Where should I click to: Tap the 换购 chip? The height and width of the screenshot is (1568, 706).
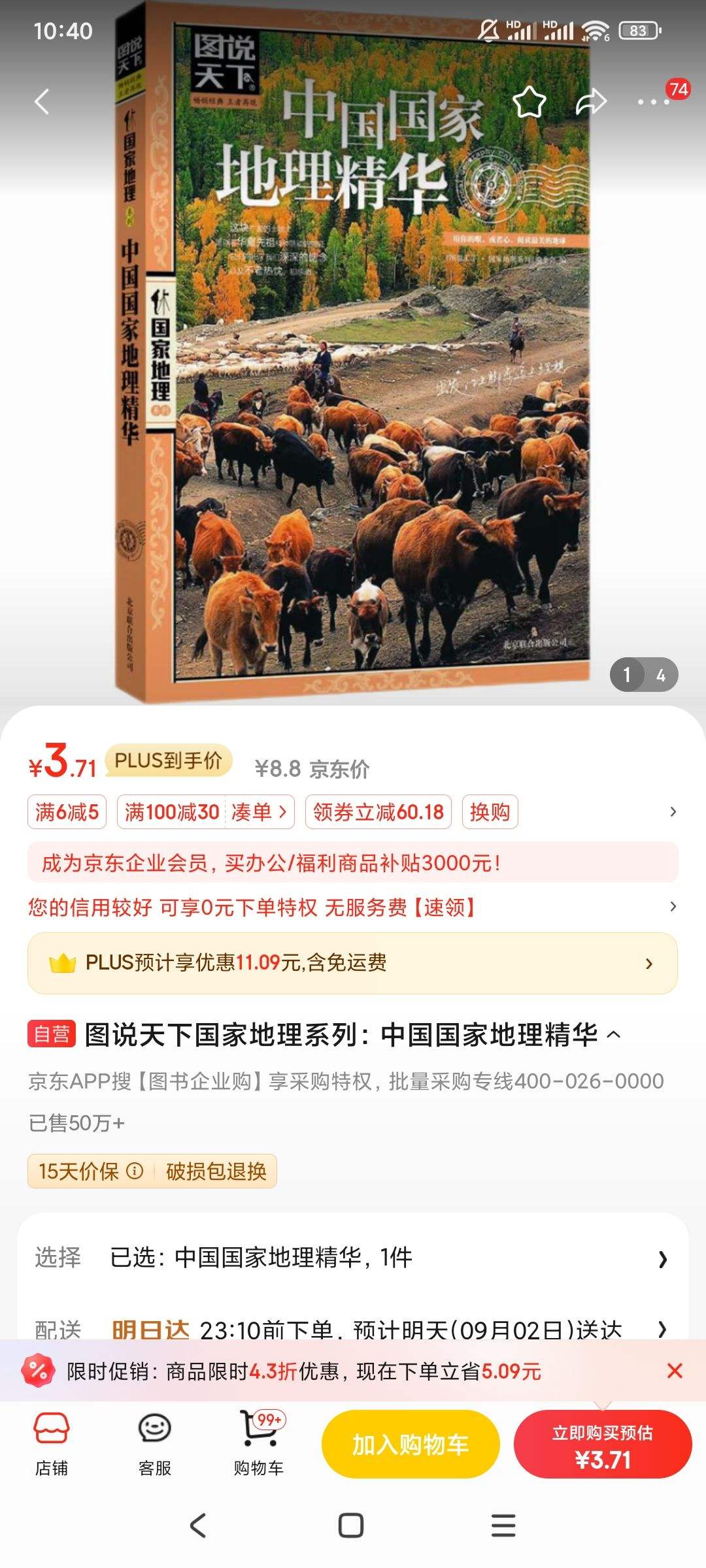click(490, 812)
